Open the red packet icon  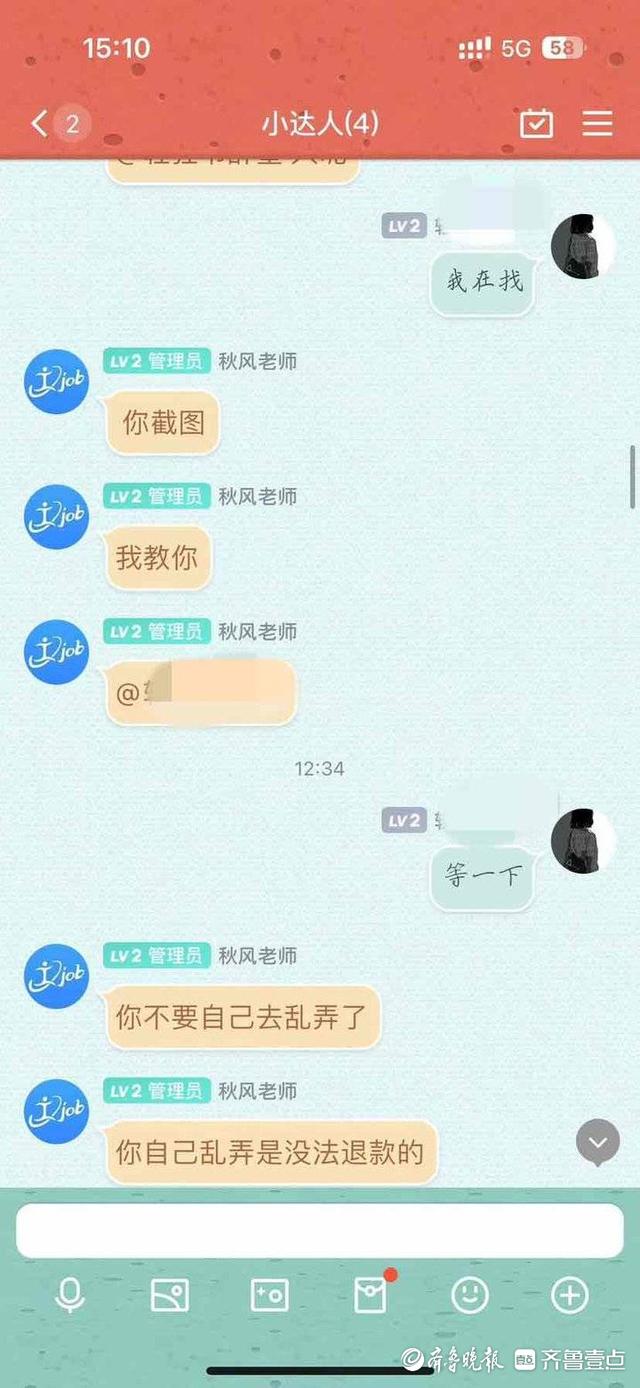pyautogui.click(x=370, y=1296)
